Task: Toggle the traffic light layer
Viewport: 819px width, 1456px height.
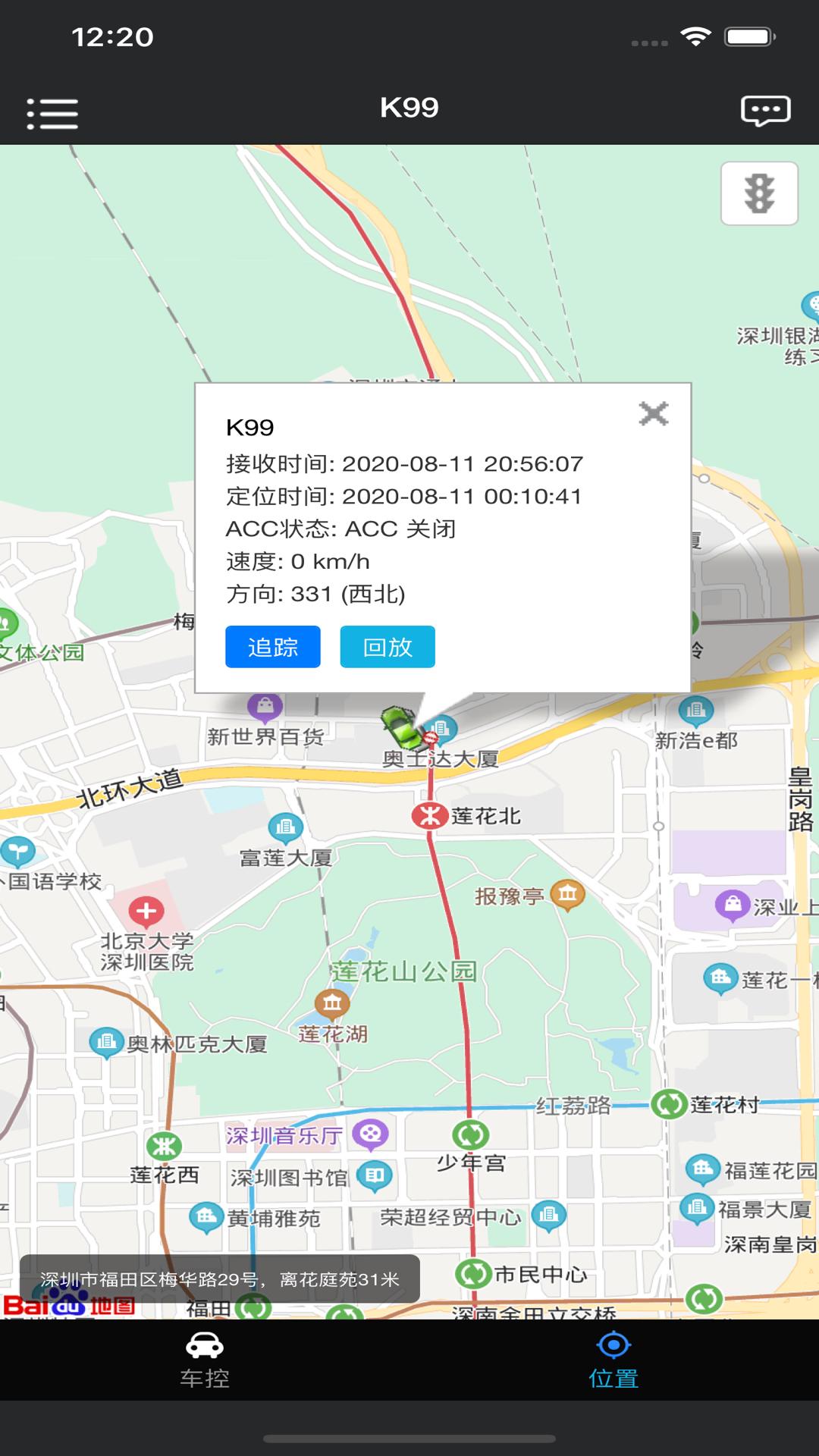Action: point(759,193)
